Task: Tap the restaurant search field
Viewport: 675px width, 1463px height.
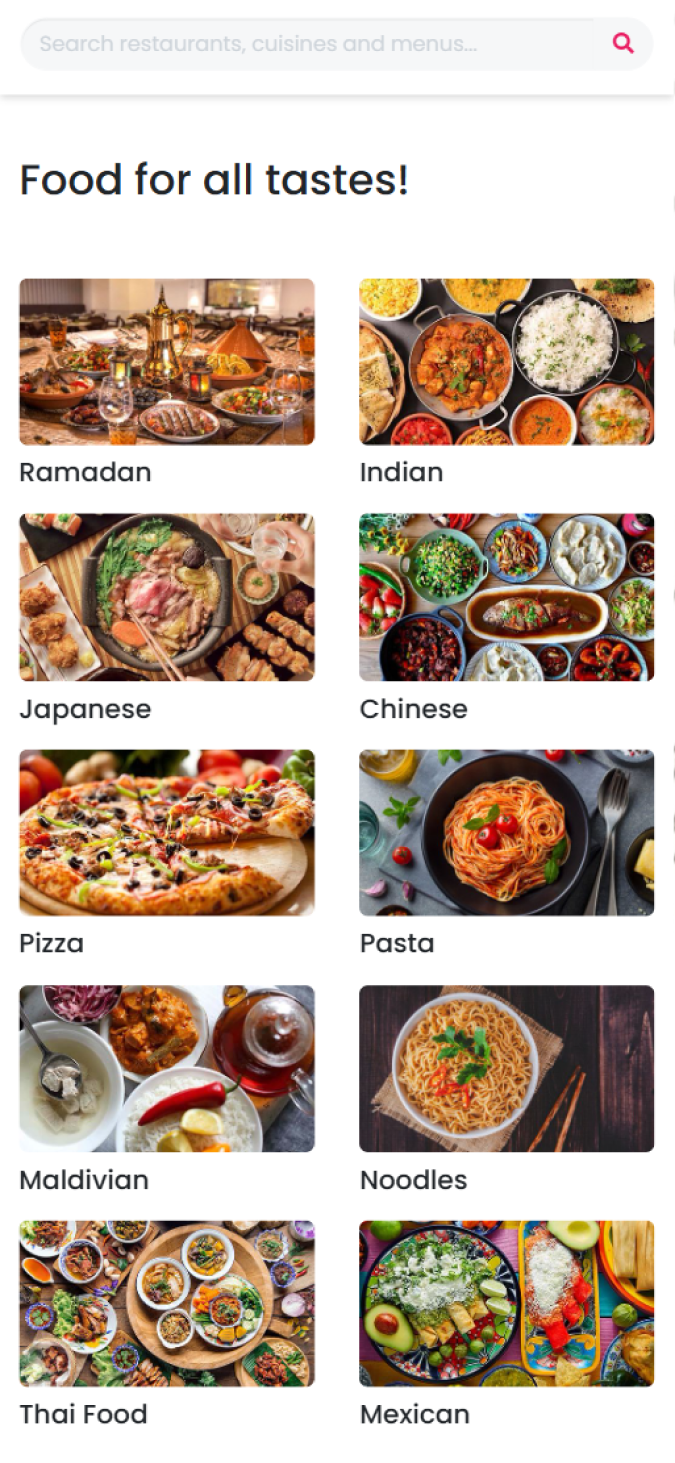Action: pos(300,44)
